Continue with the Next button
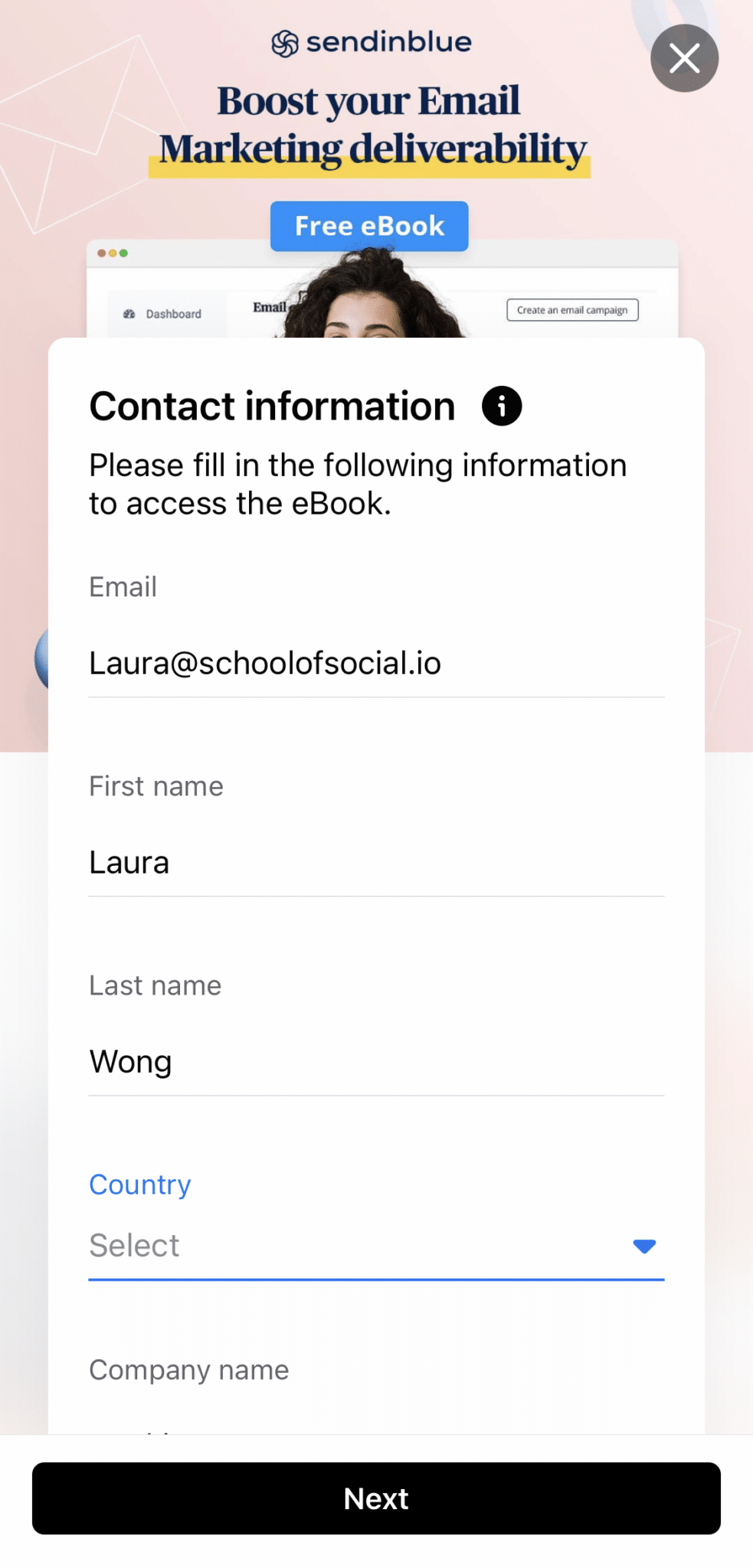Screen dimensions: 753x1568 pyautogui.click(x=375, y=1498)
